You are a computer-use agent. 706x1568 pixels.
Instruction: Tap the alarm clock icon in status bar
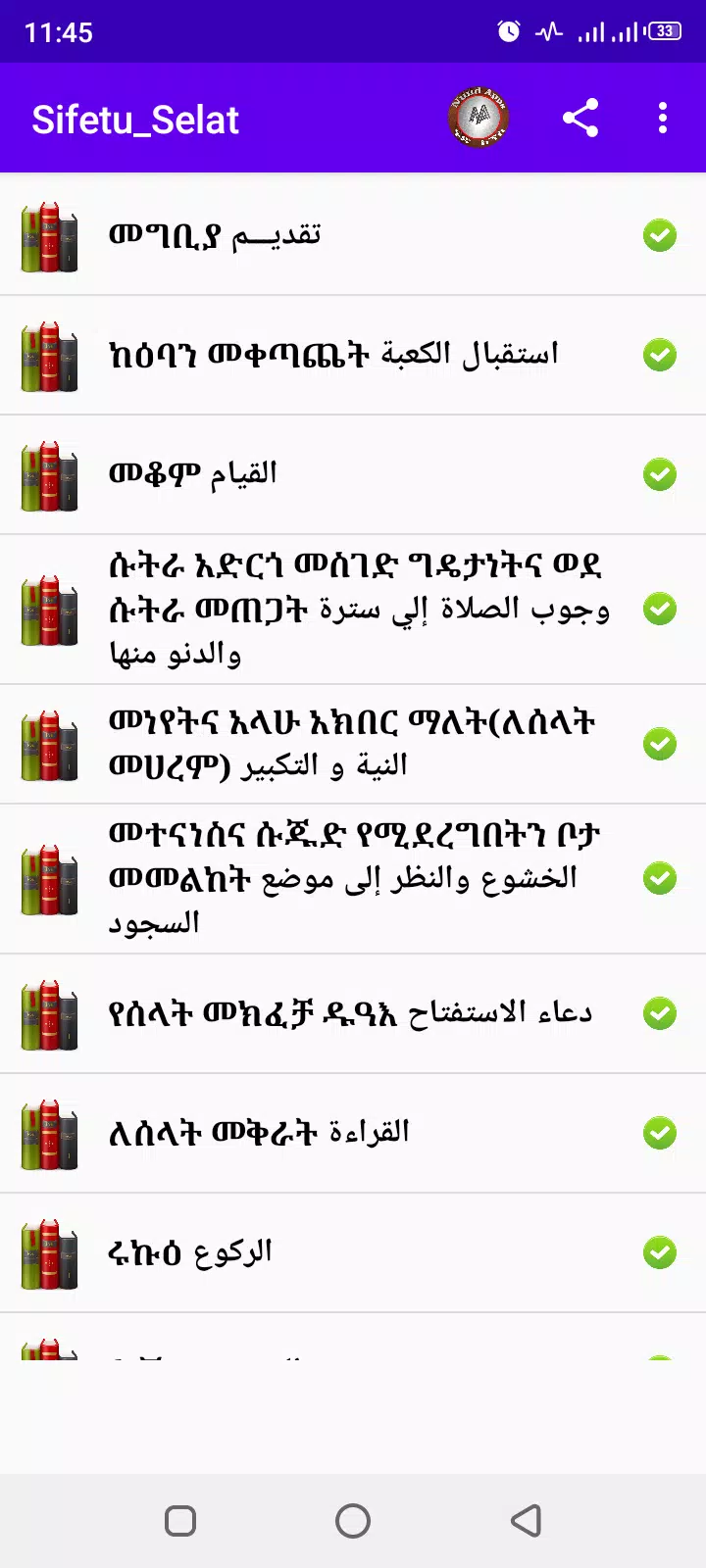coord(508,31)
